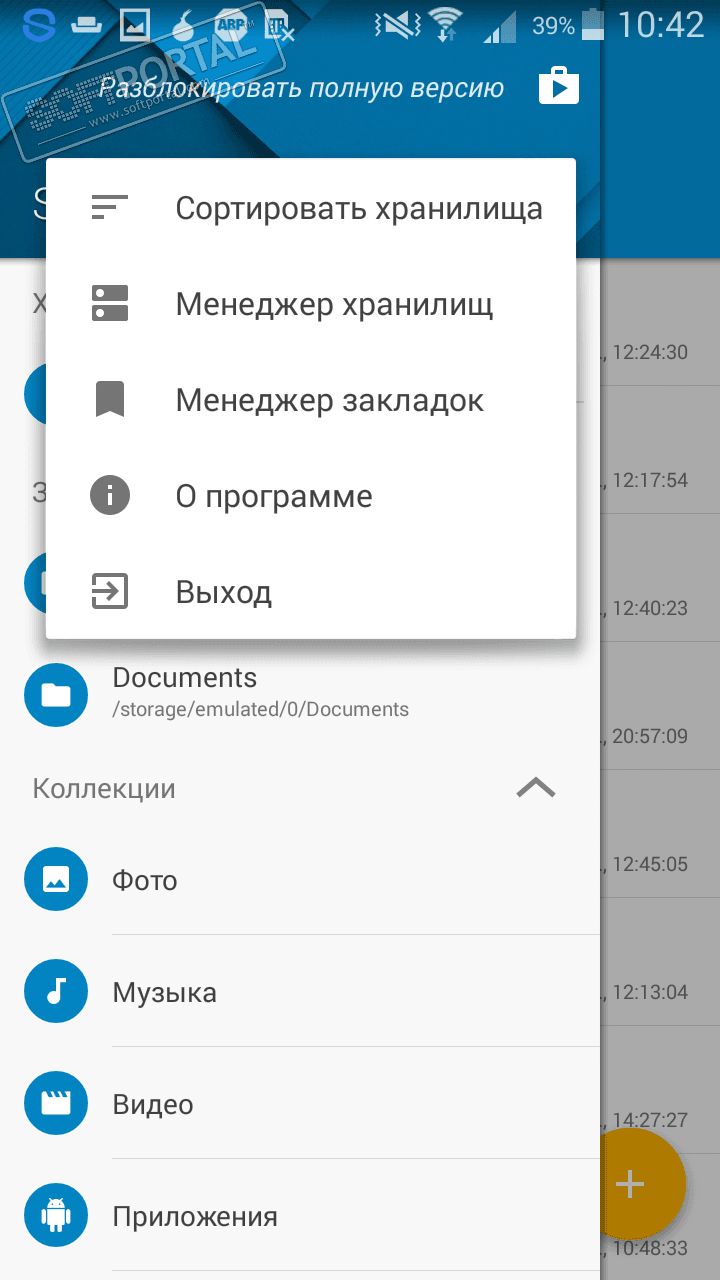Open the Фото collection

[145, 880]
